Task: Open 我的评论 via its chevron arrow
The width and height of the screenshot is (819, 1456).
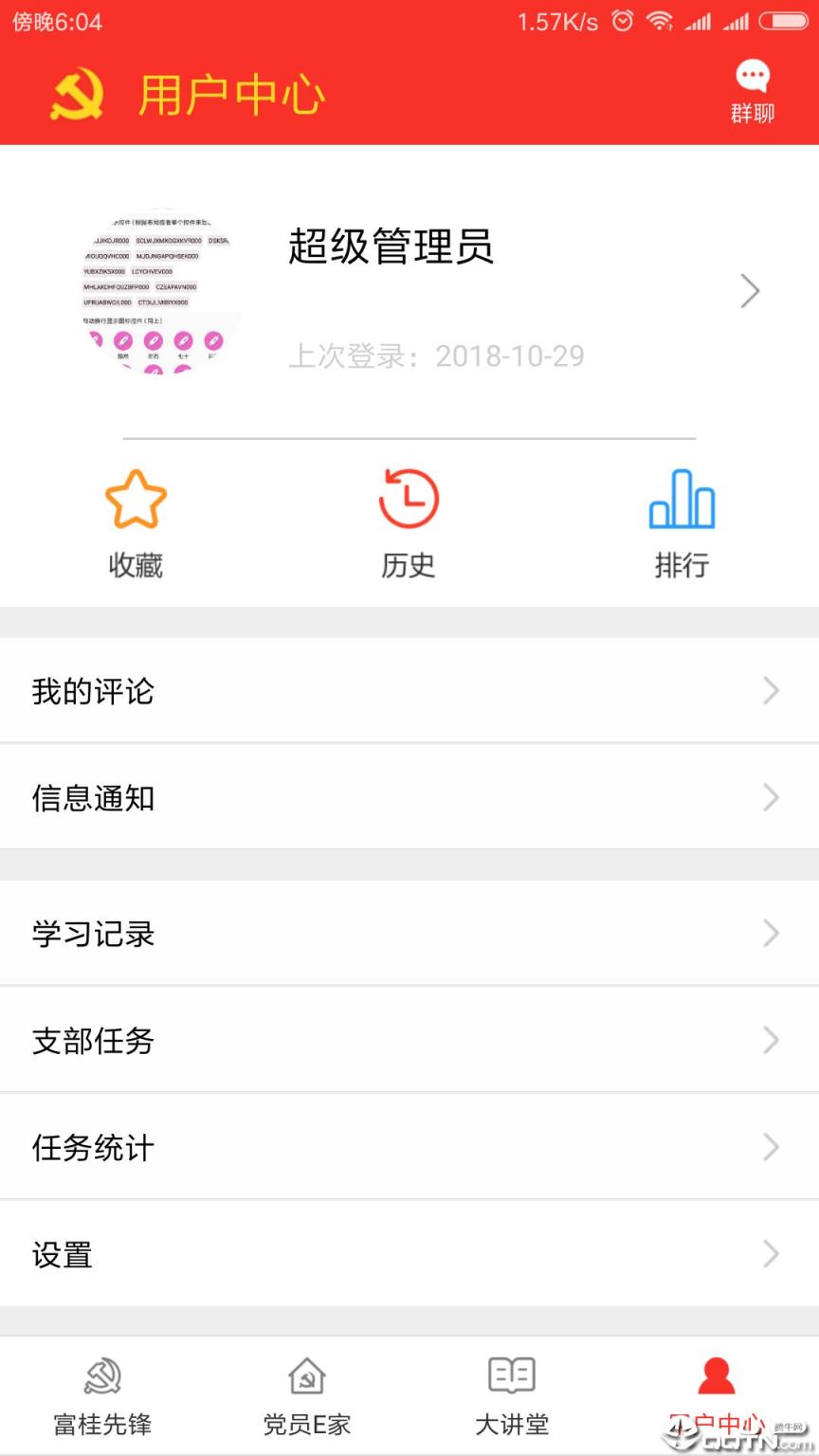Action: pos(771,691)
